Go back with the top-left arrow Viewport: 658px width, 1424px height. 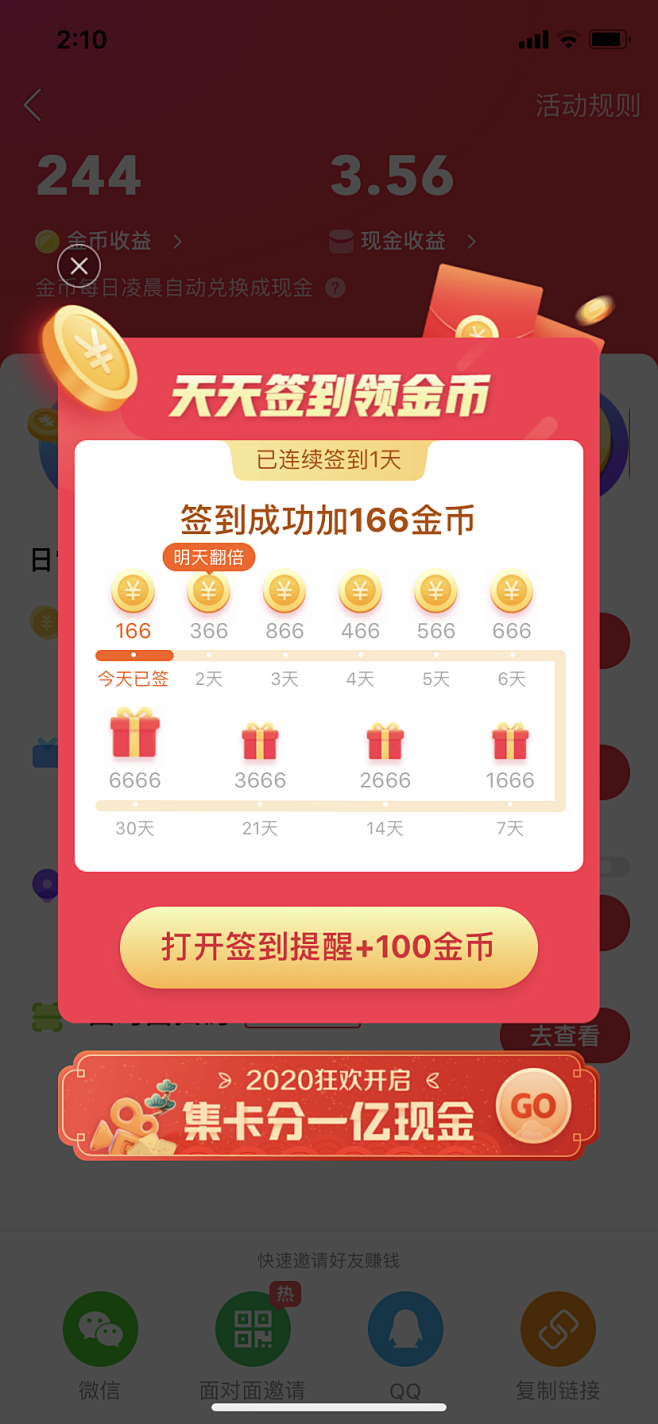[33, 105]
